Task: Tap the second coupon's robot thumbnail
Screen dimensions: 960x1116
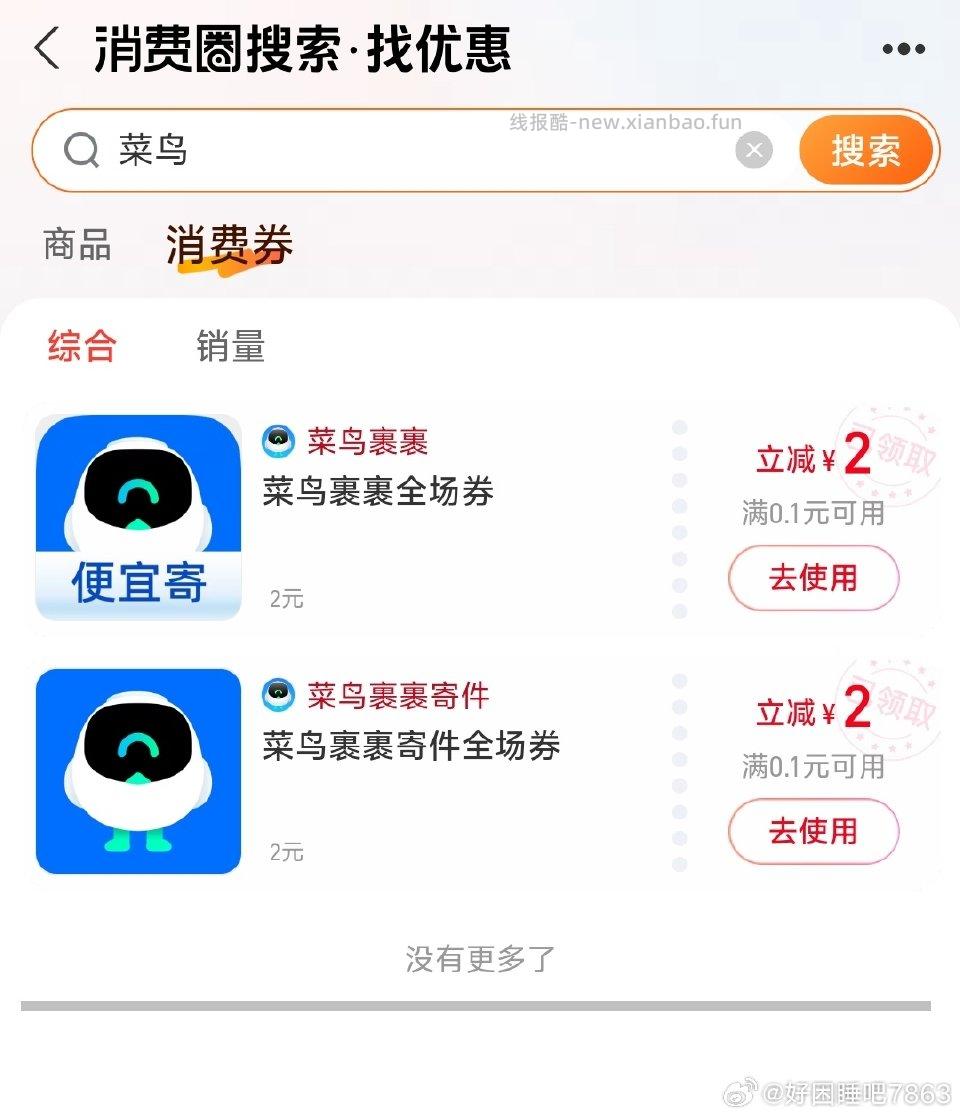Action: pos(137,770)
